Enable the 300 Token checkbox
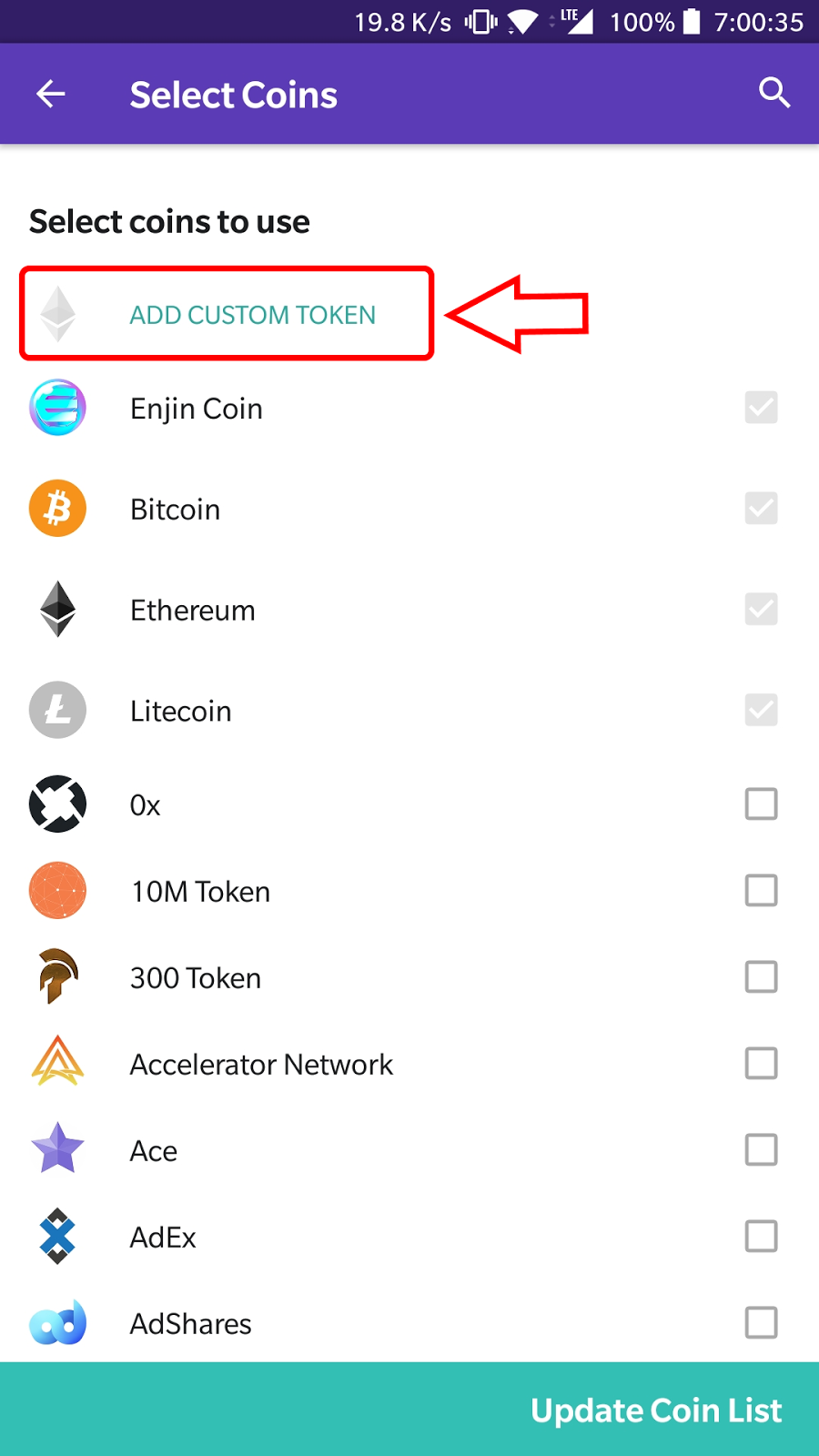This screenshot has width=819, height=1456. 761,977
